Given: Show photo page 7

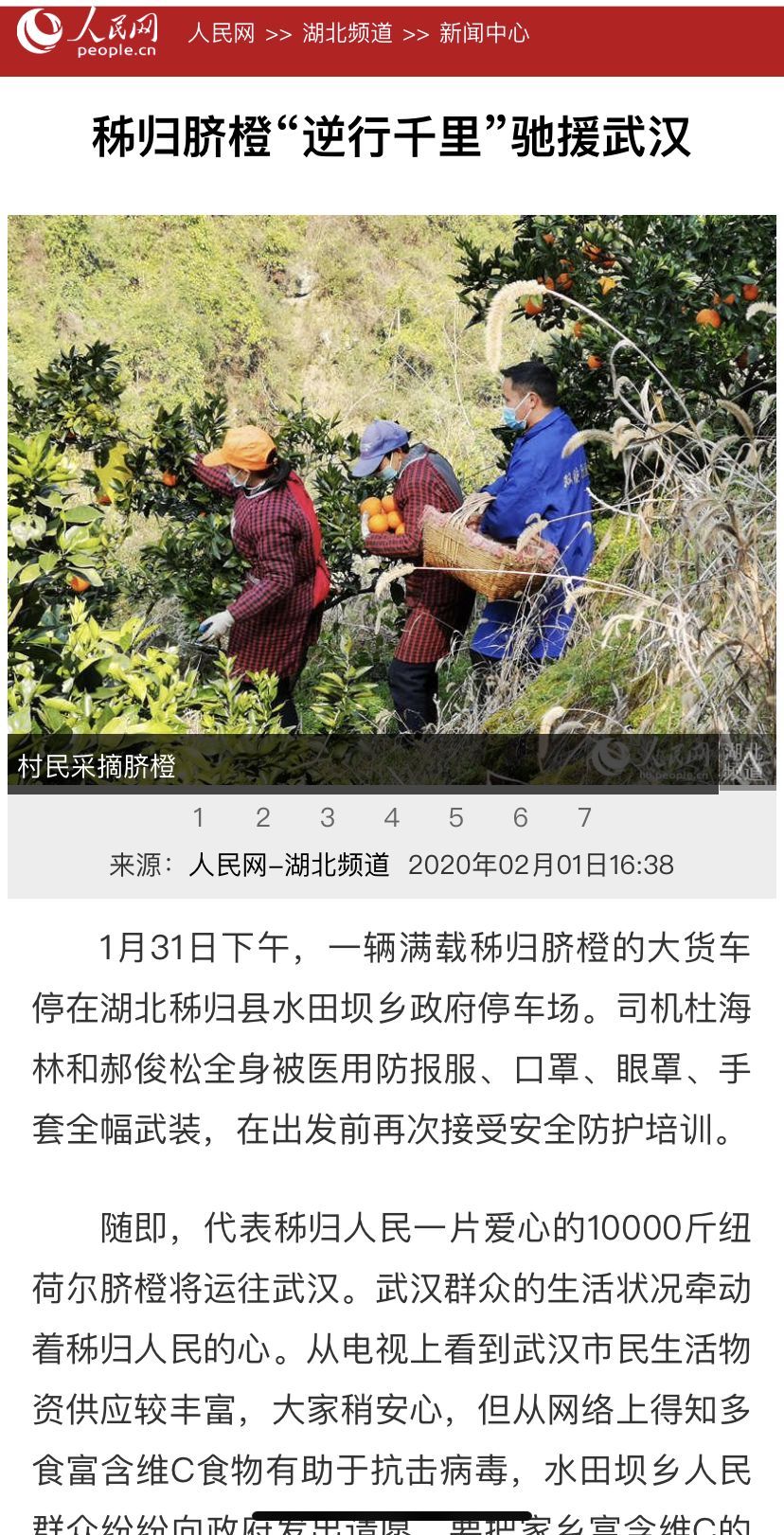Looking at the screenshot, I should tap(585, 817).
